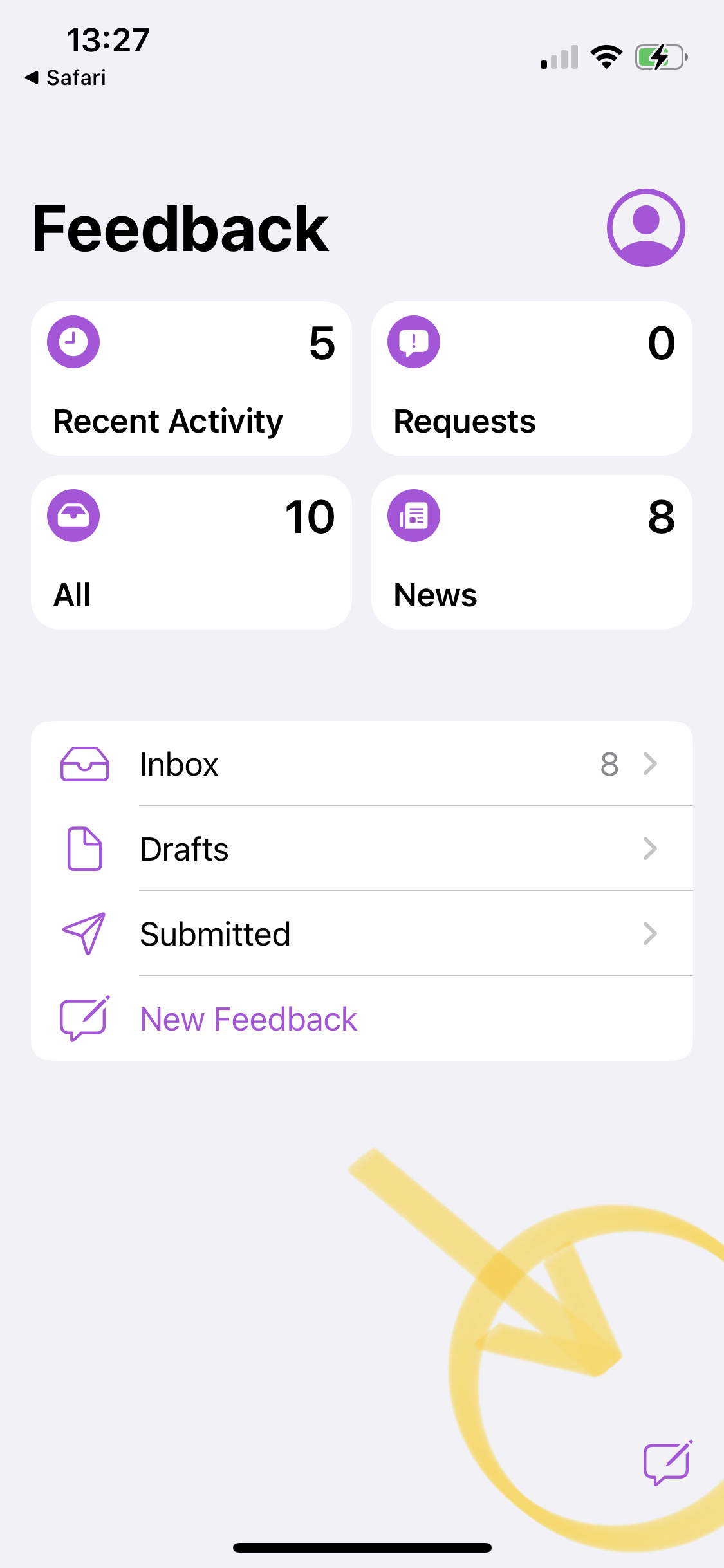Open the Submitted row
This screenshot has width=724, height=1568.
point(362,933)
